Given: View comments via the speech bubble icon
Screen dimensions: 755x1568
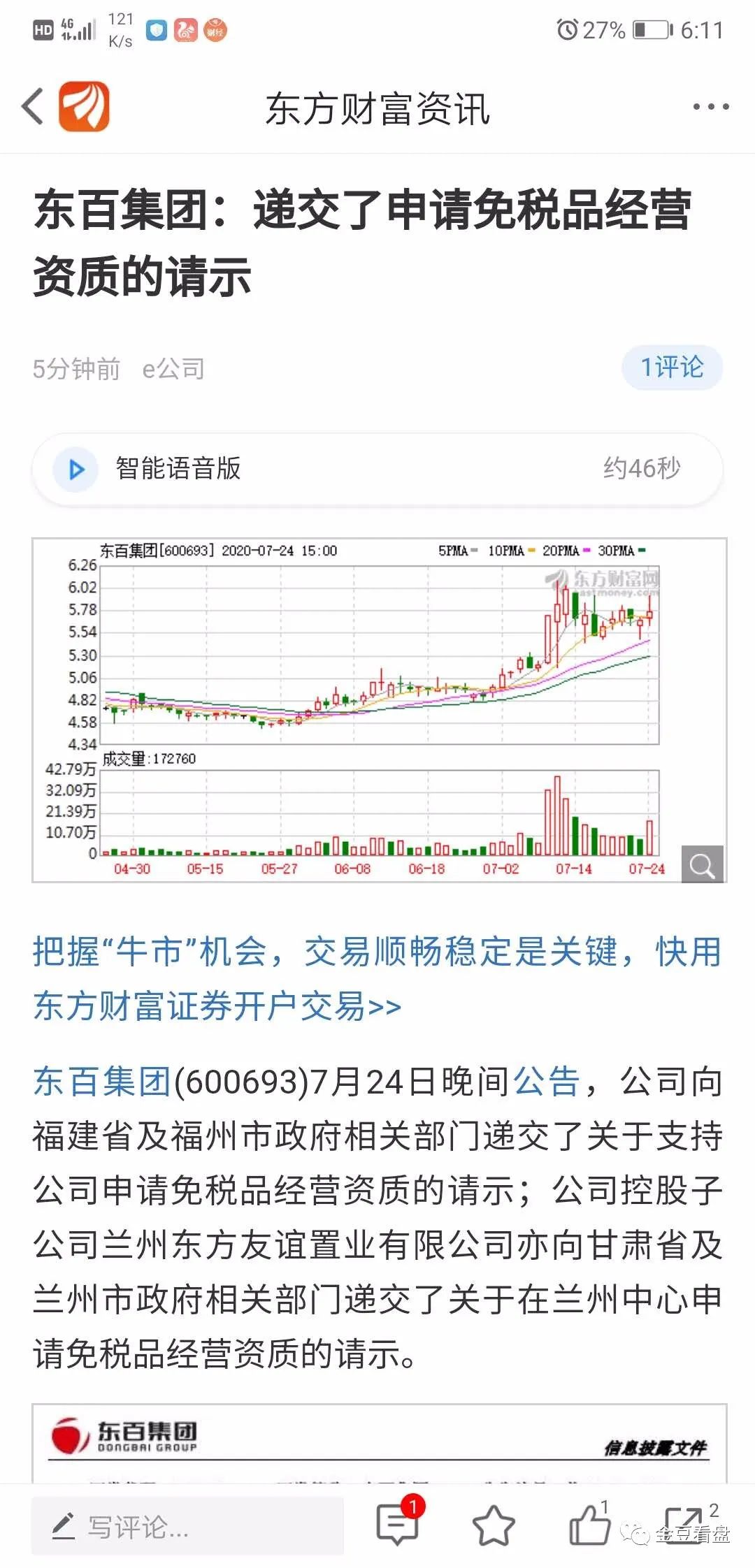Looking at the screenshot, I should click(397, 1525).
